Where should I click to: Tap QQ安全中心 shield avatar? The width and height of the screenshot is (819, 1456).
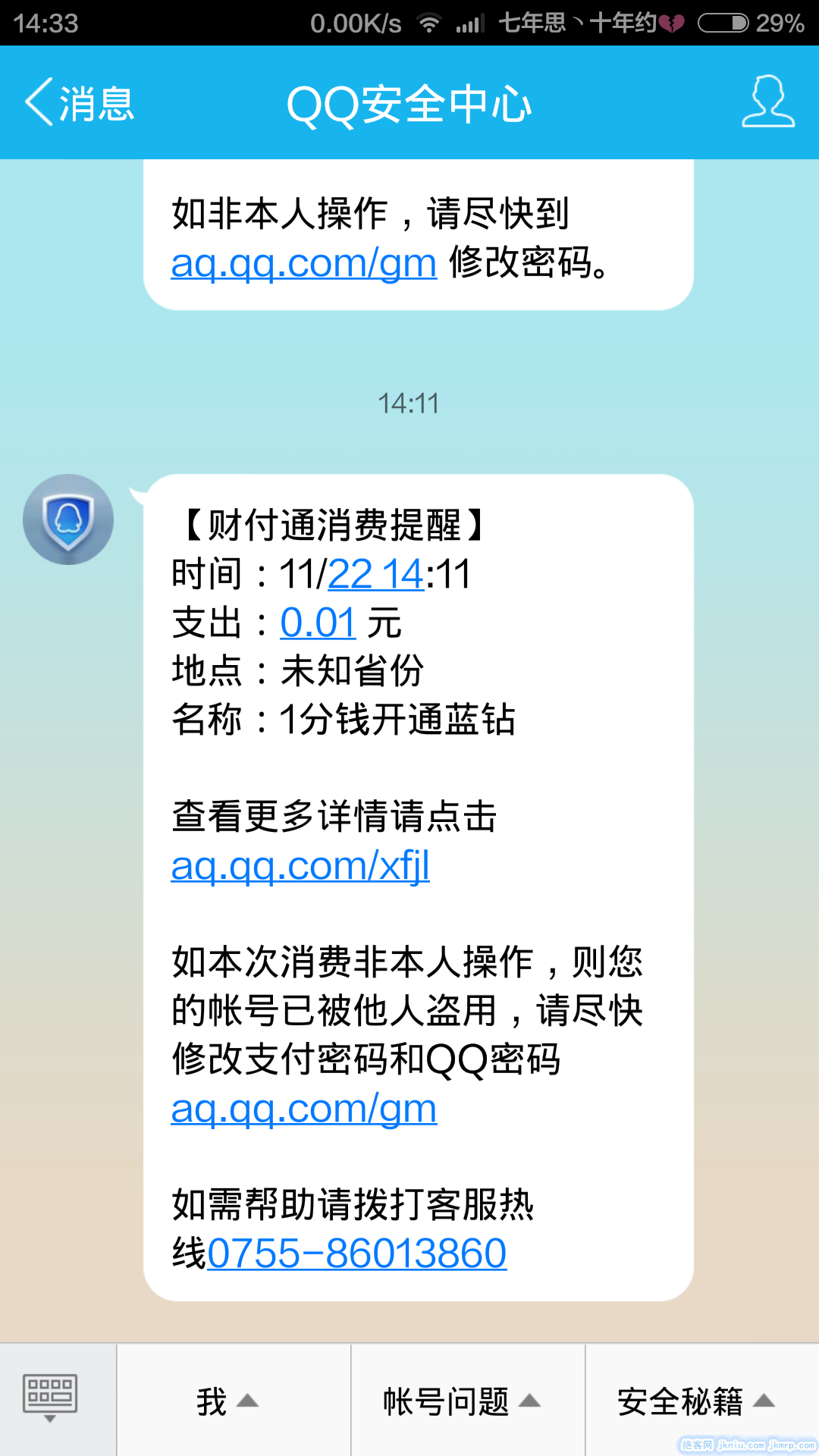[x=68, y=519]
